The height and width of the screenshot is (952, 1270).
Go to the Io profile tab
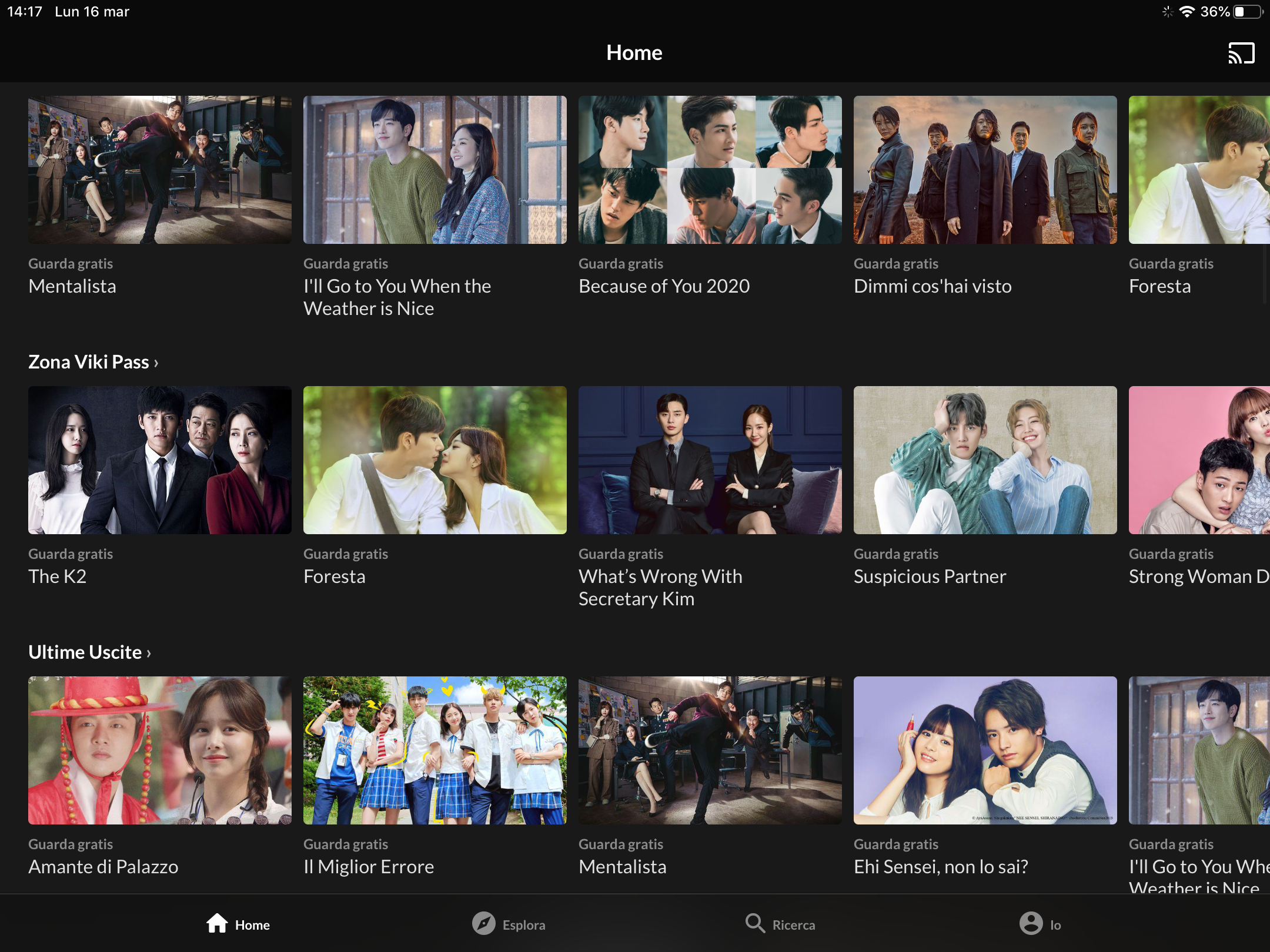click(1040, 924)
